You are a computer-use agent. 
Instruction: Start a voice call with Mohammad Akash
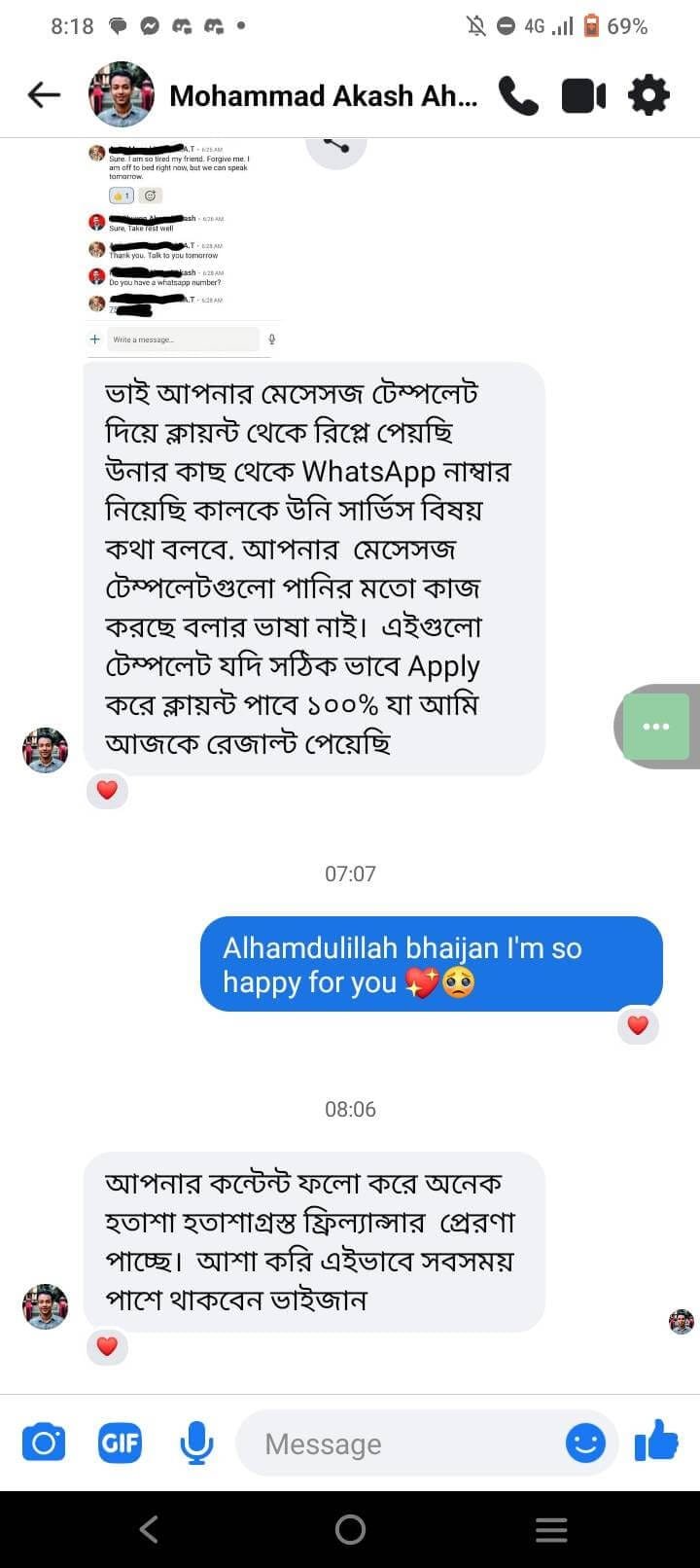pyautogui.click(x=518, y=95)
